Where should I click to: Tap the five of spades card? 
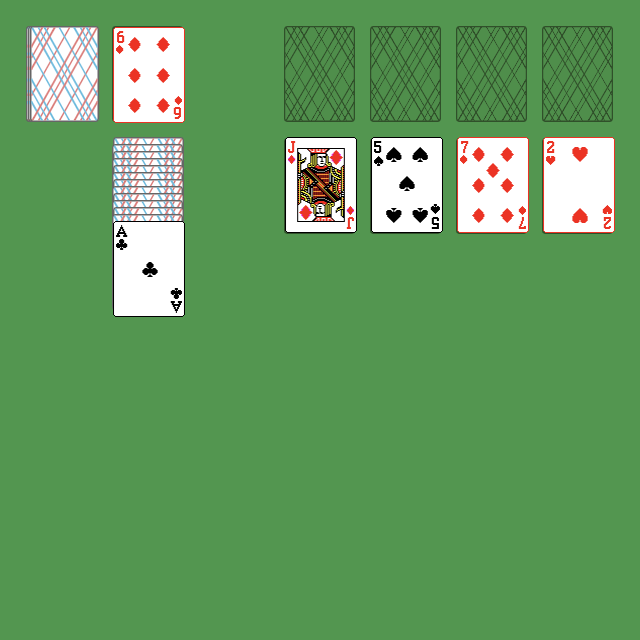coord(407,185)
